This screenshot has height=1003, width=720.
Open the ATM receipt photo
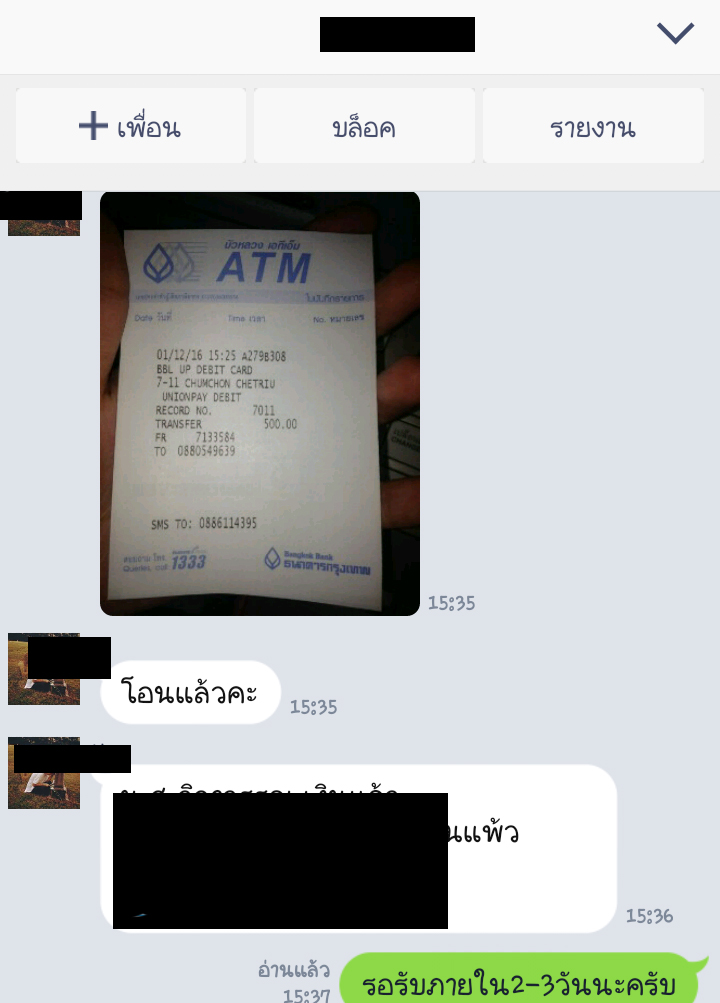[x=260, y=403]
